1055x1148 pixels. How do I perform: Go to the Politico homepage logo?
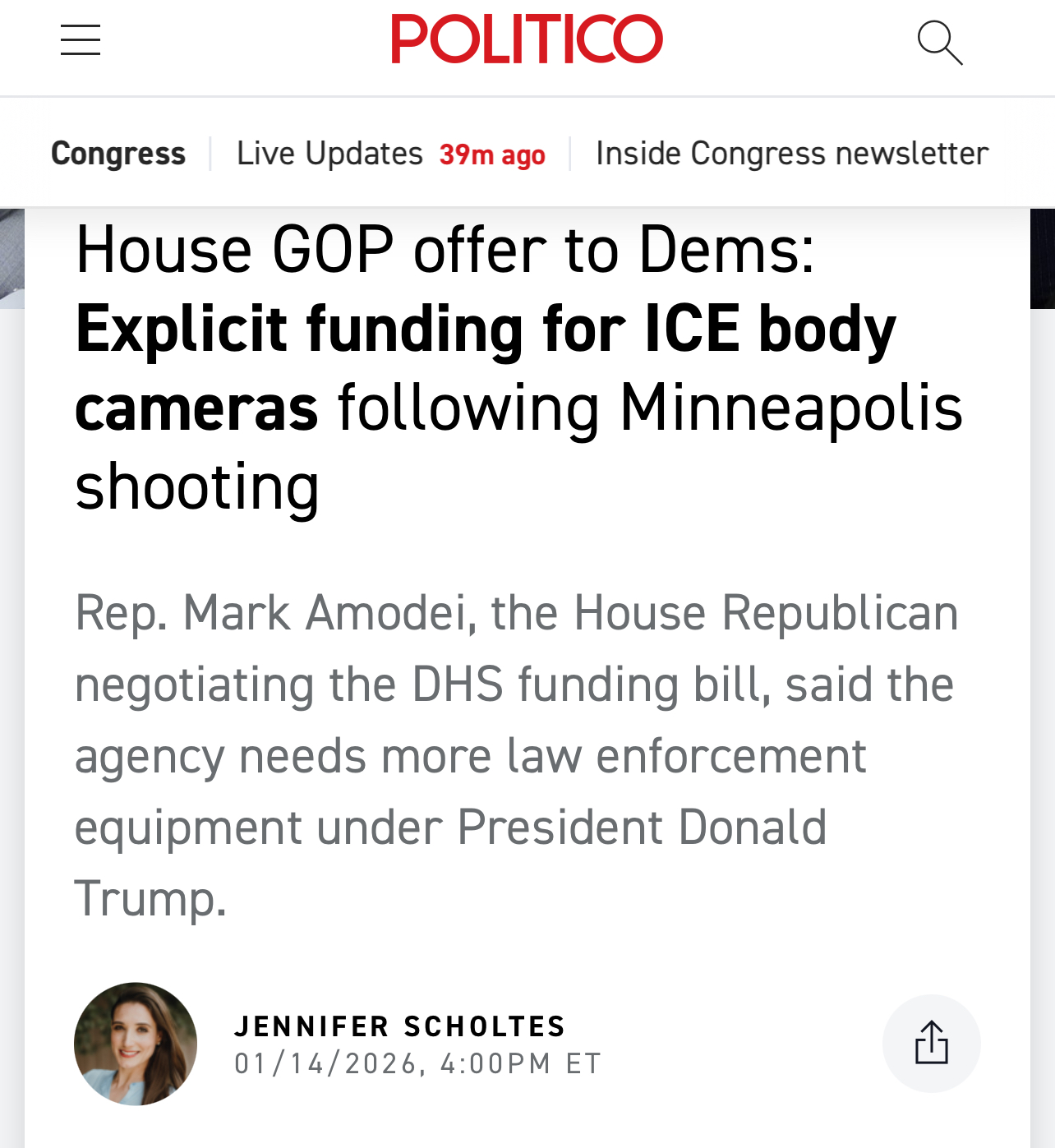coord(527,39)
